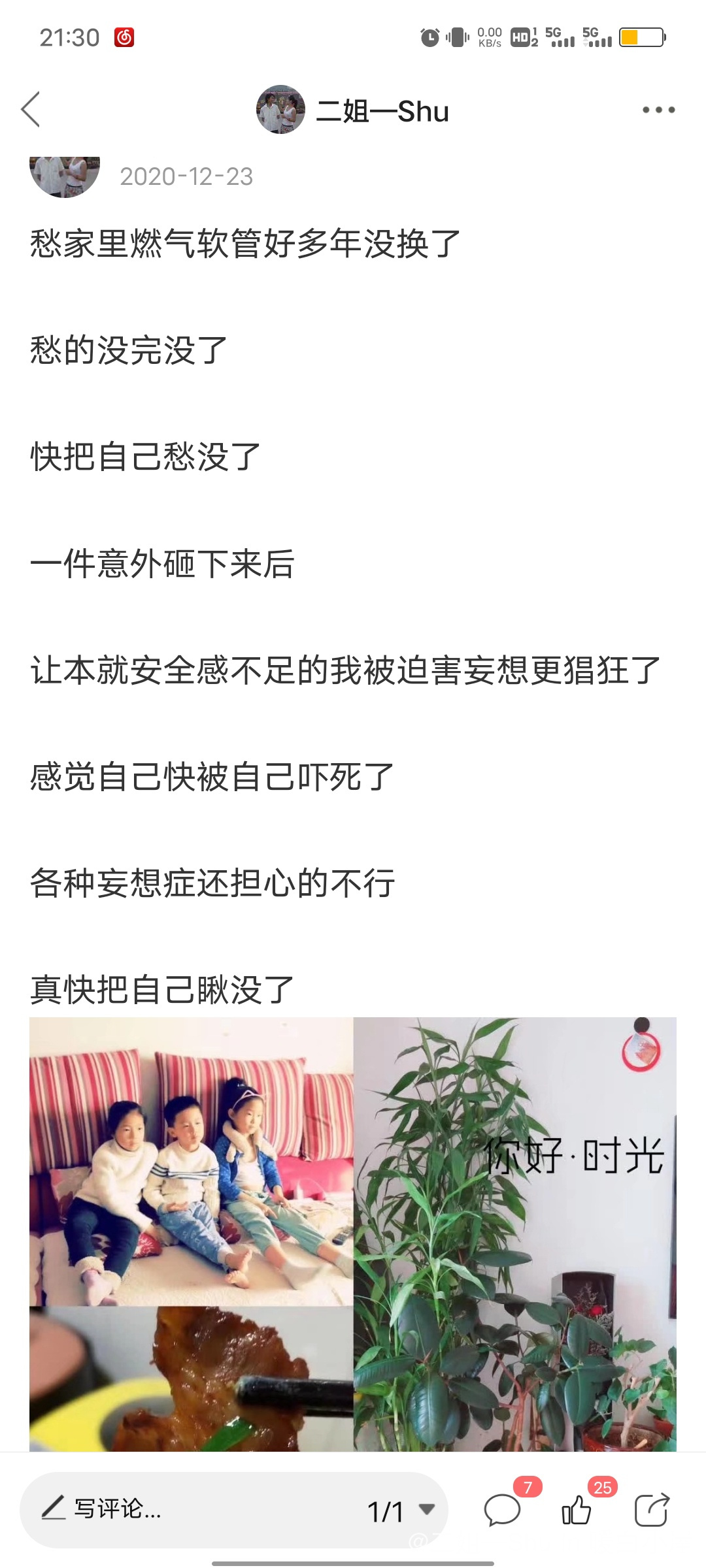Open the three-dot overflow menu
The width and height of the screenshot is (706, 1568).
tap(658, 110)
